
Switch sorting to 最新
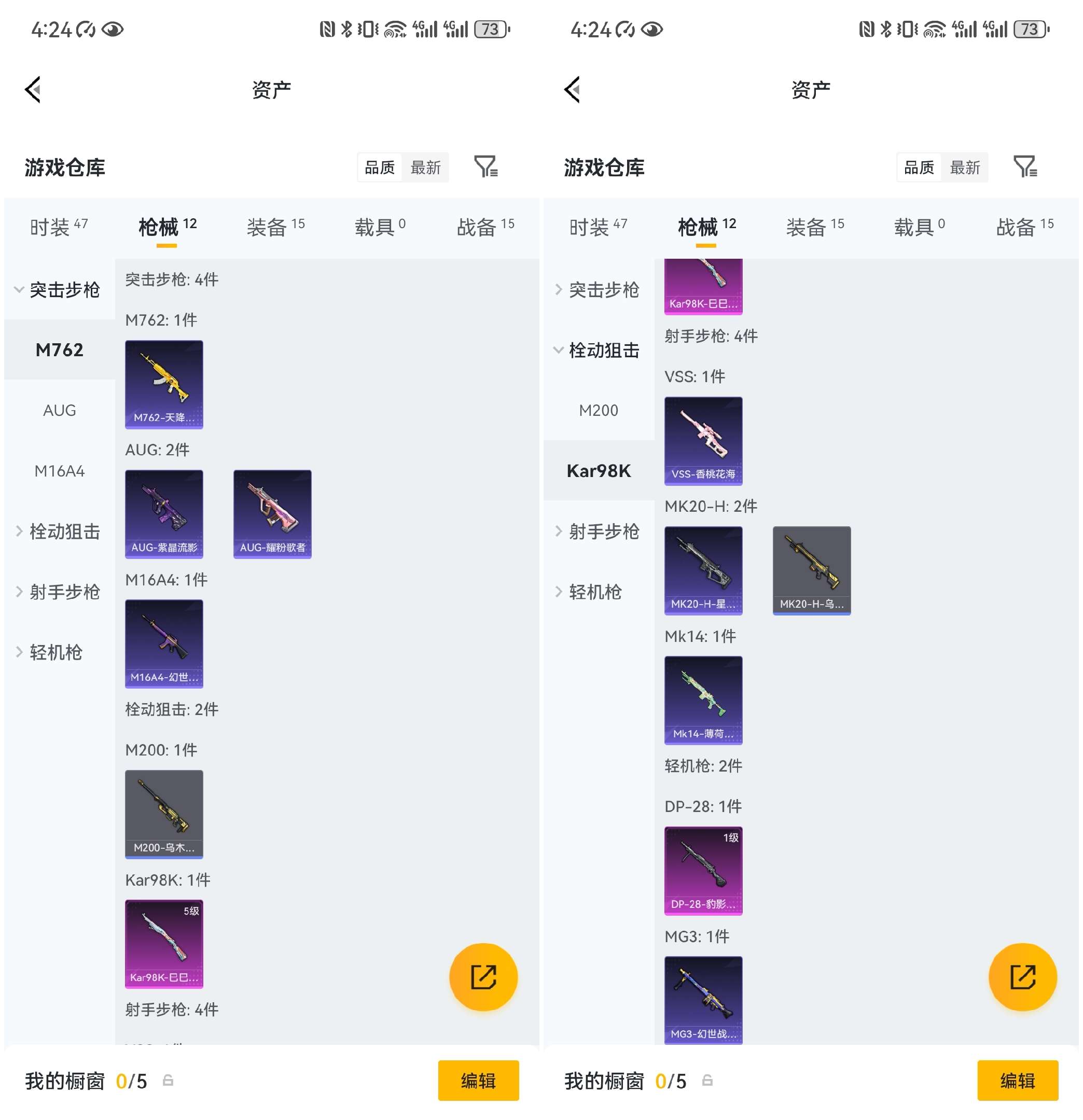(x=426, y=167)
